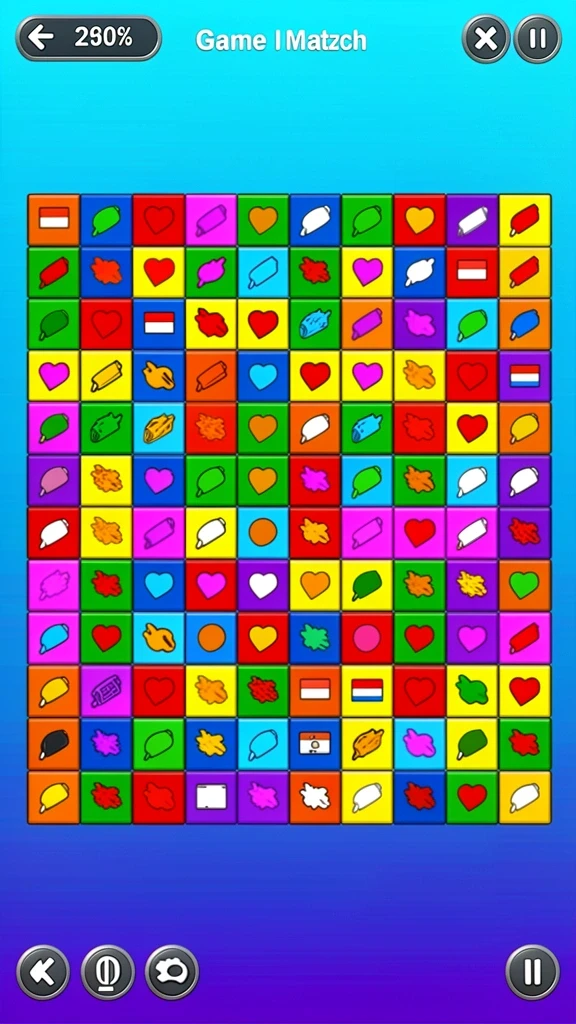Select the white splat on orange tile

coord(315,797)
